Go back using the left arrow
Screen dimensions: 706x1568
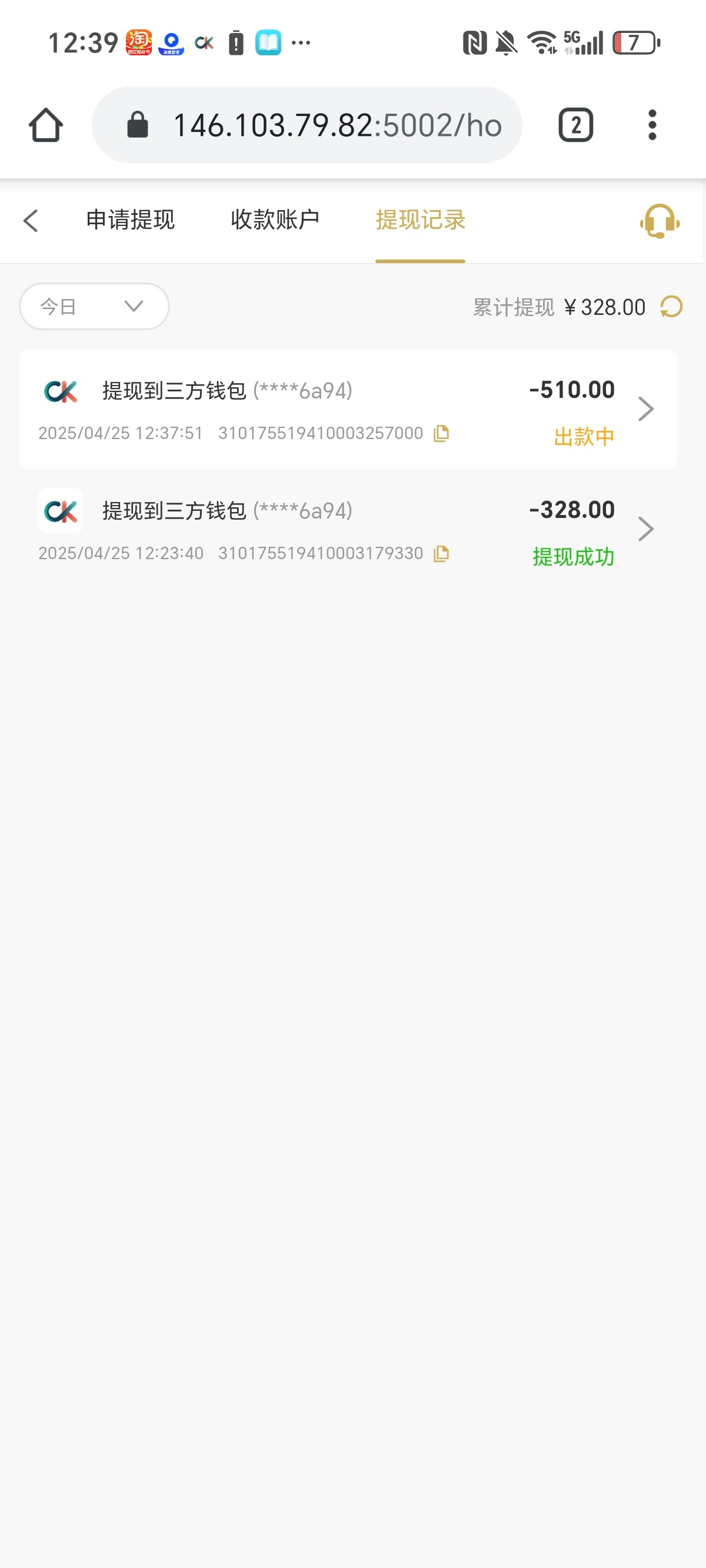31,220
